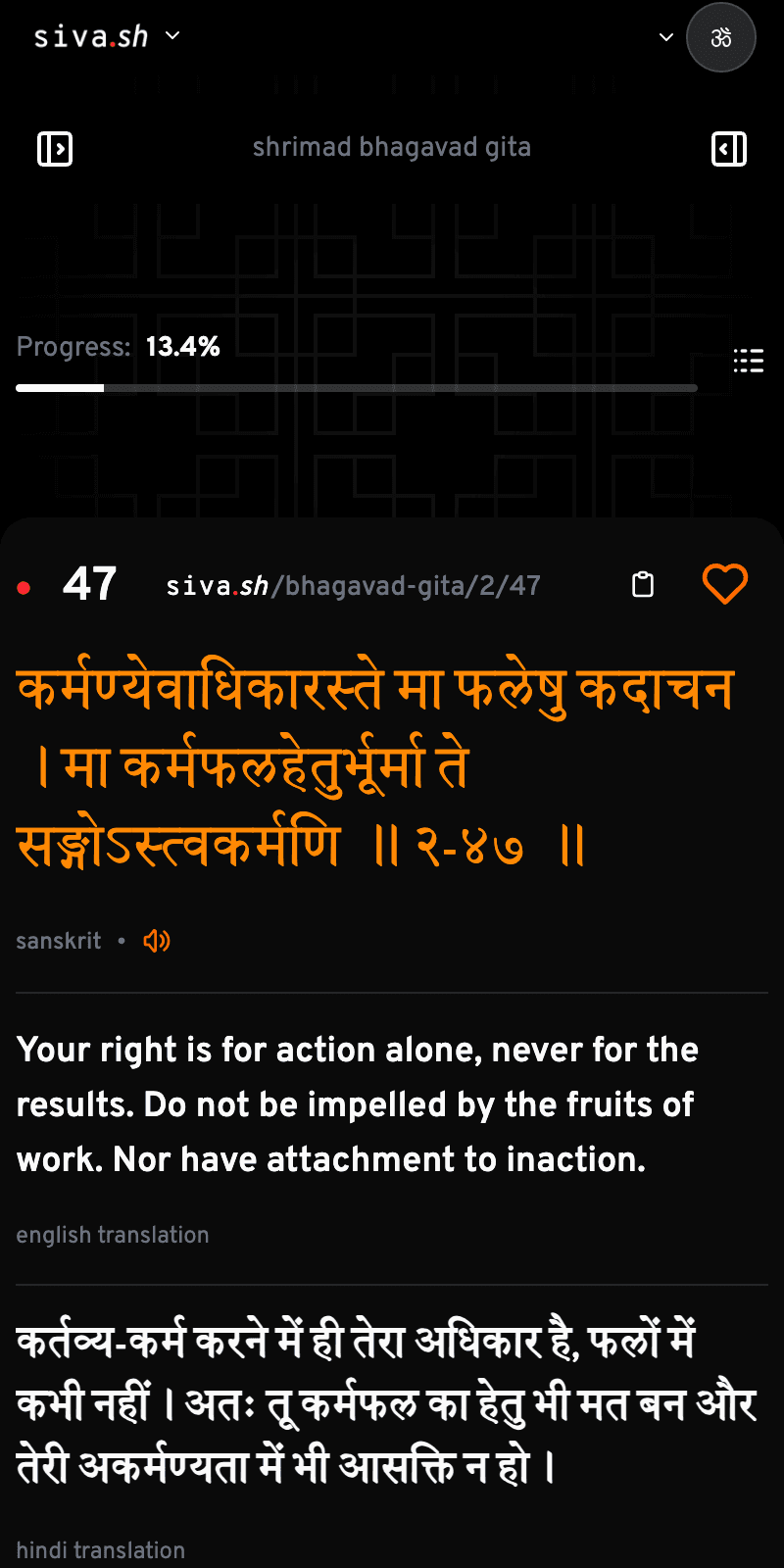This screenshot has width=784, height=1568.
Task: Tap the Om avatar button
Action: click(x=721, y=37)
